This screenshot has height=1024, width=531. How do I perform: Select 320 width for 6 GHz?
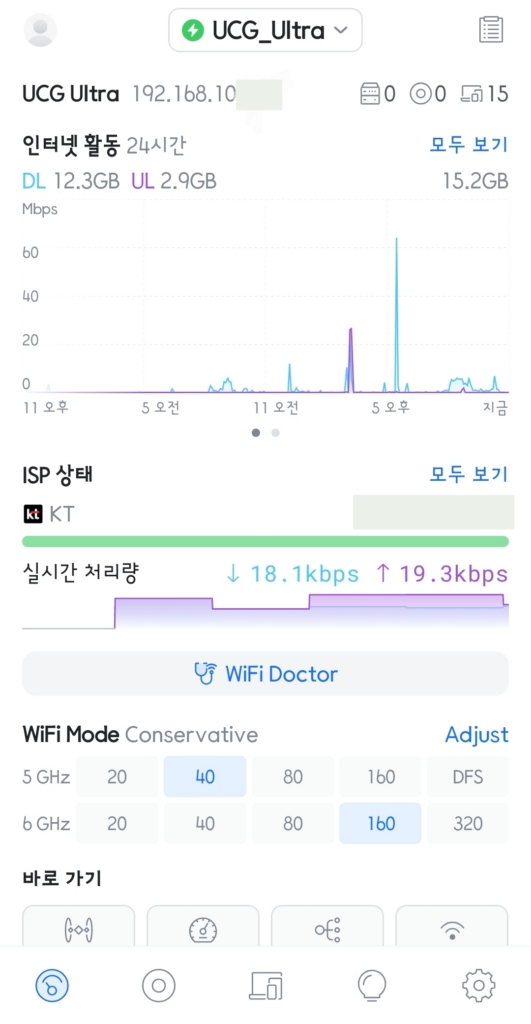click(468, 824)
